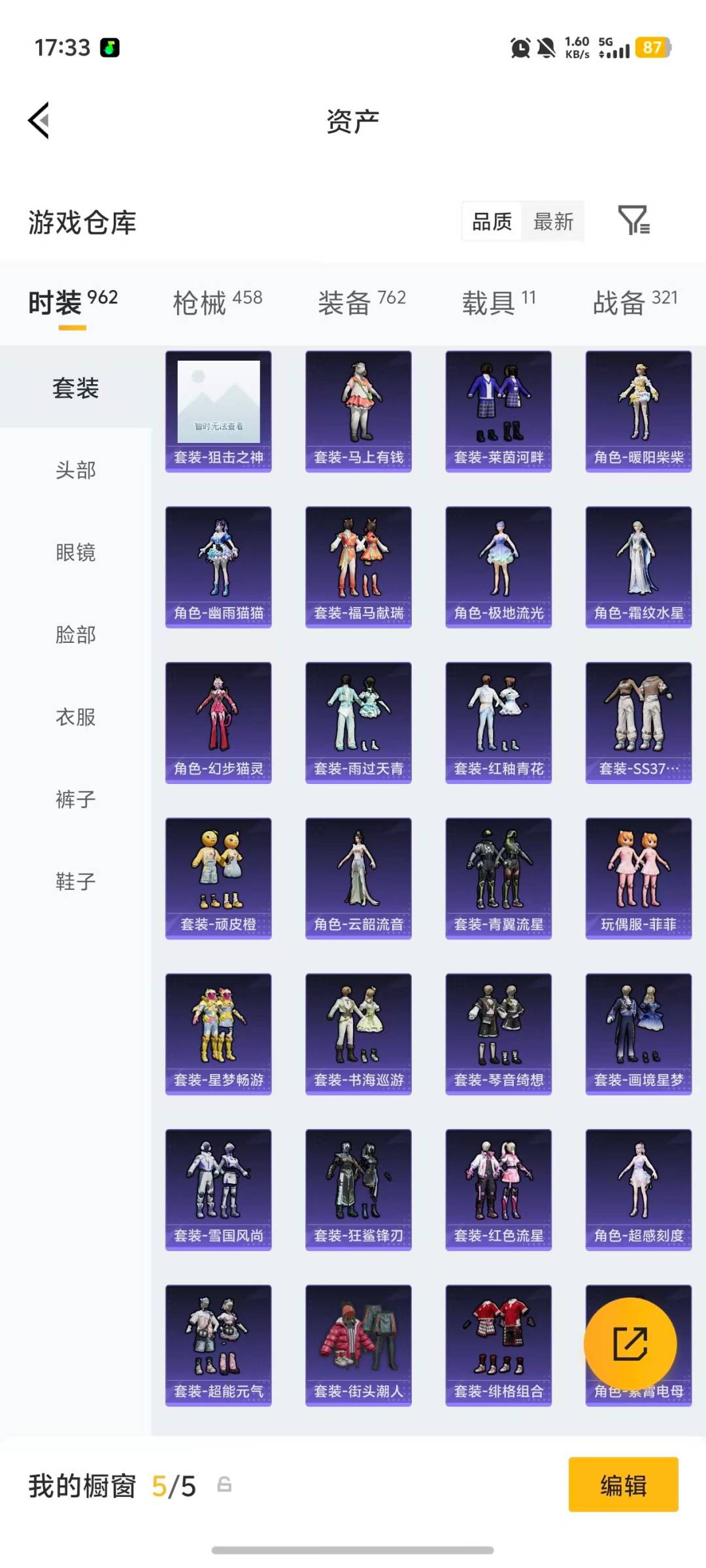706x1568 pixels.
Task: Tap the do-not-disturb icon in status bar
Action: (x=548, y=48)
